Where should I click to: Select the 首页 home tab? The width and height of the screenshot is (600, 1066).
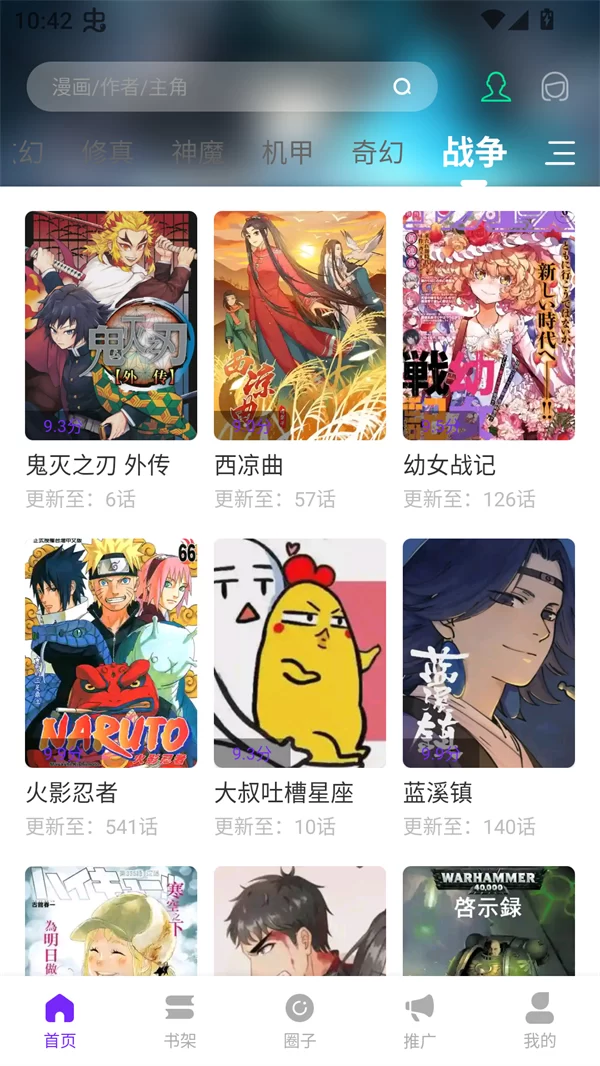pos(60,1020)
